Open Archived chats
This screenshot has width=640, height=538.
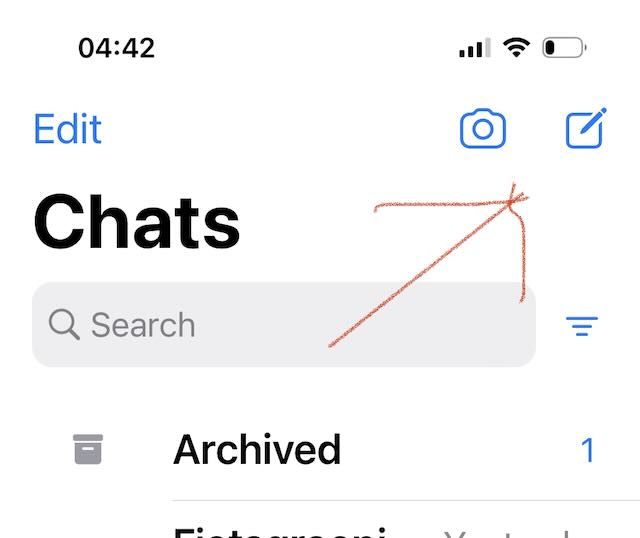pyautogui.click(x=334, y=449)
